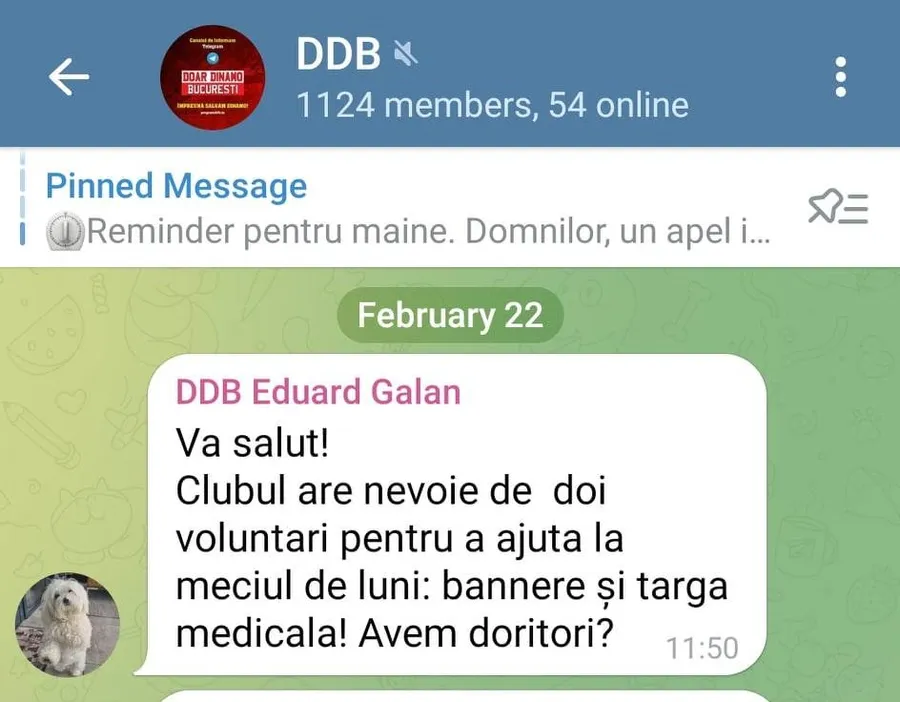Show the list of pinned messages
900x702 pixels.
(838, 208)
